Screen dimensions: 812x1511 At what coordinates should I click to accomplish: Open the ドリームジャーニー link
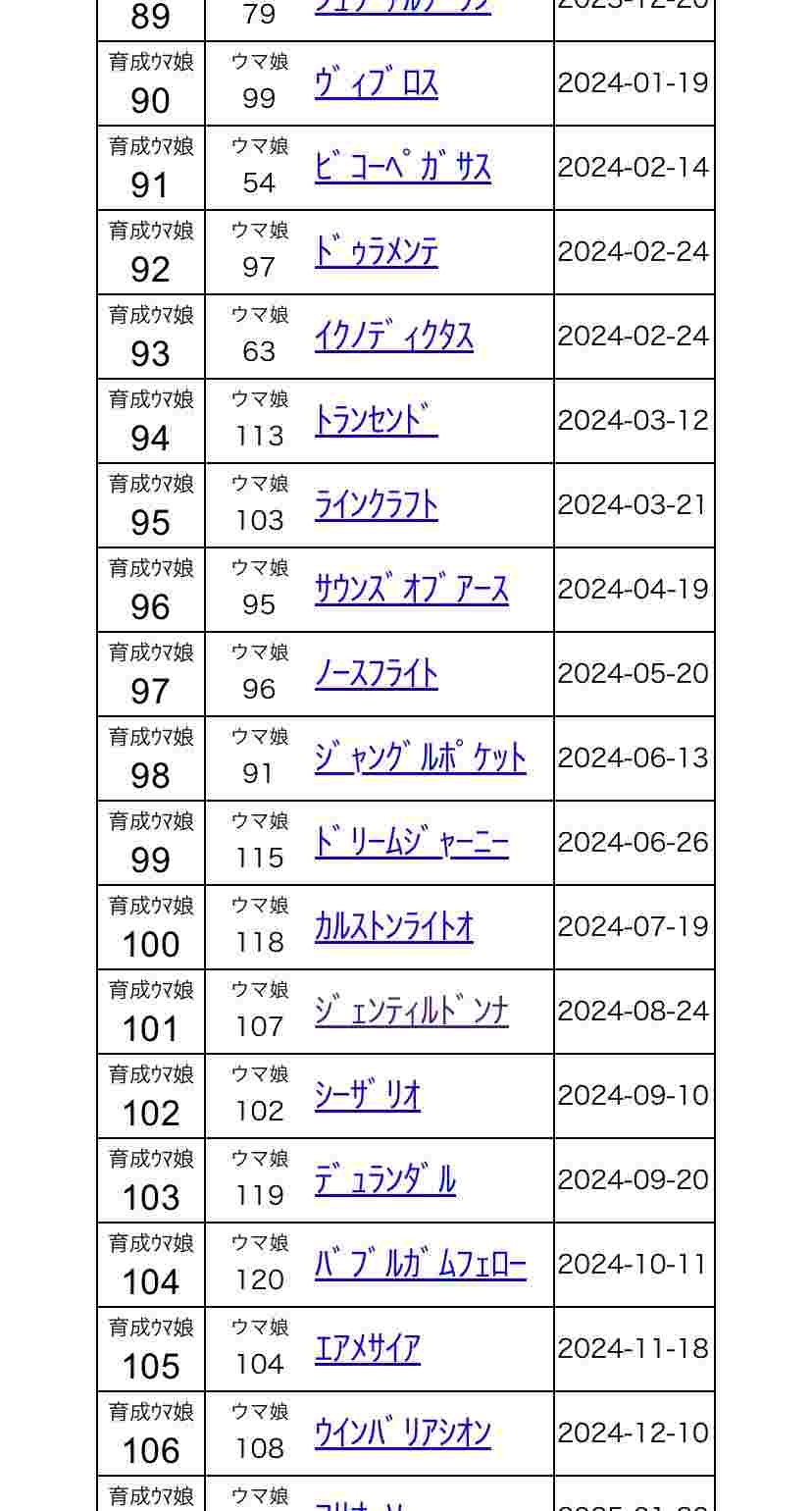coord(411,844)
